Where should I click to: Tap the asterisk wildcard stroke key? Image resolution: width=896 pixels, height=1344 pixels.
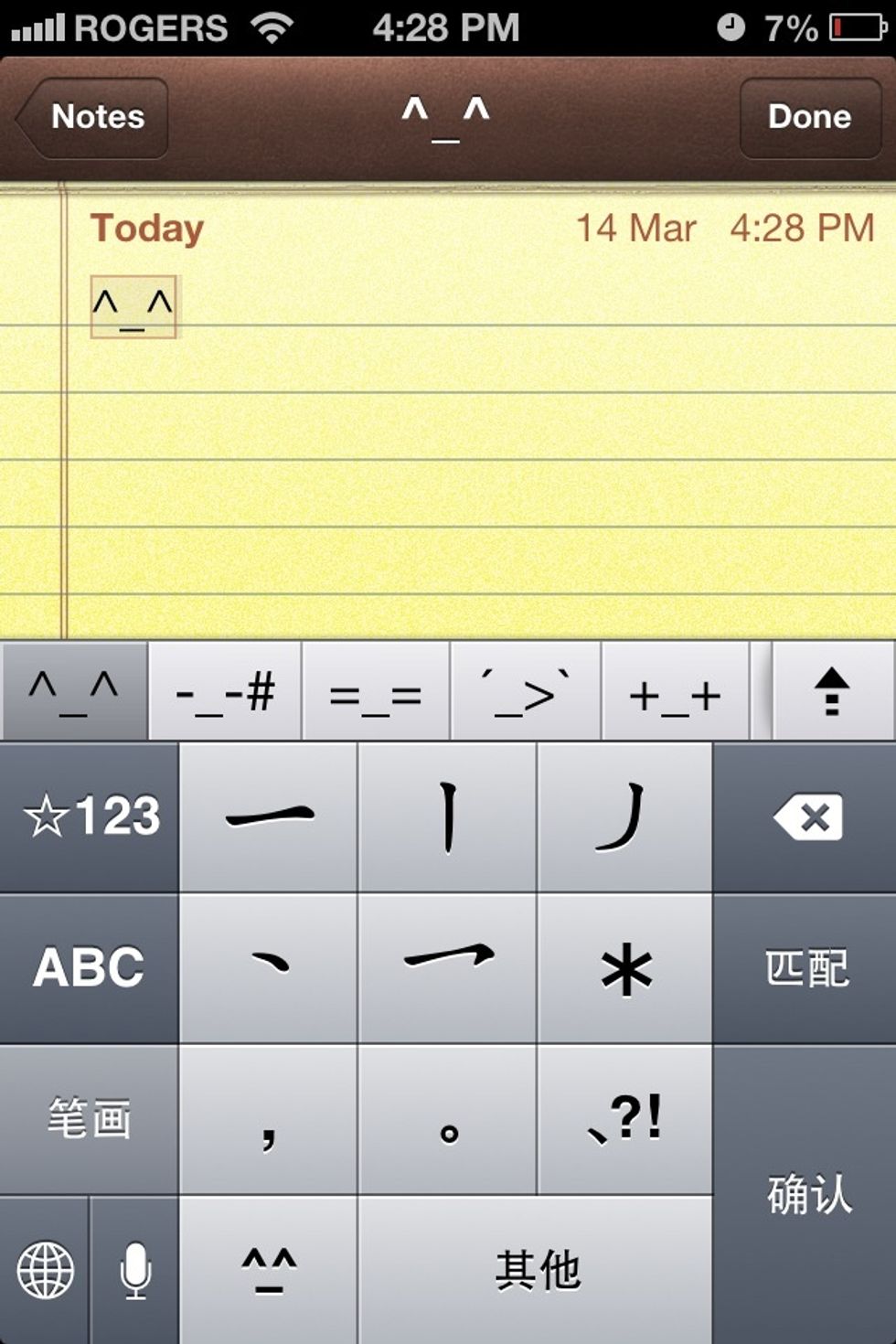[x=626, y=967]
